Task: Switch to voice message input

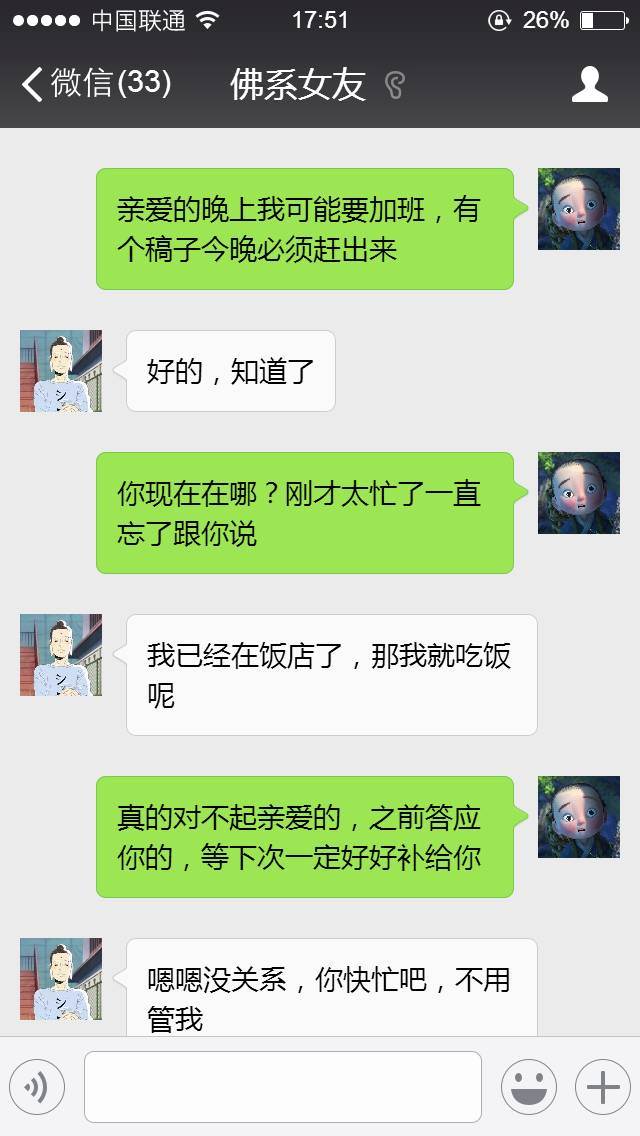Action: pos(37,1087)
